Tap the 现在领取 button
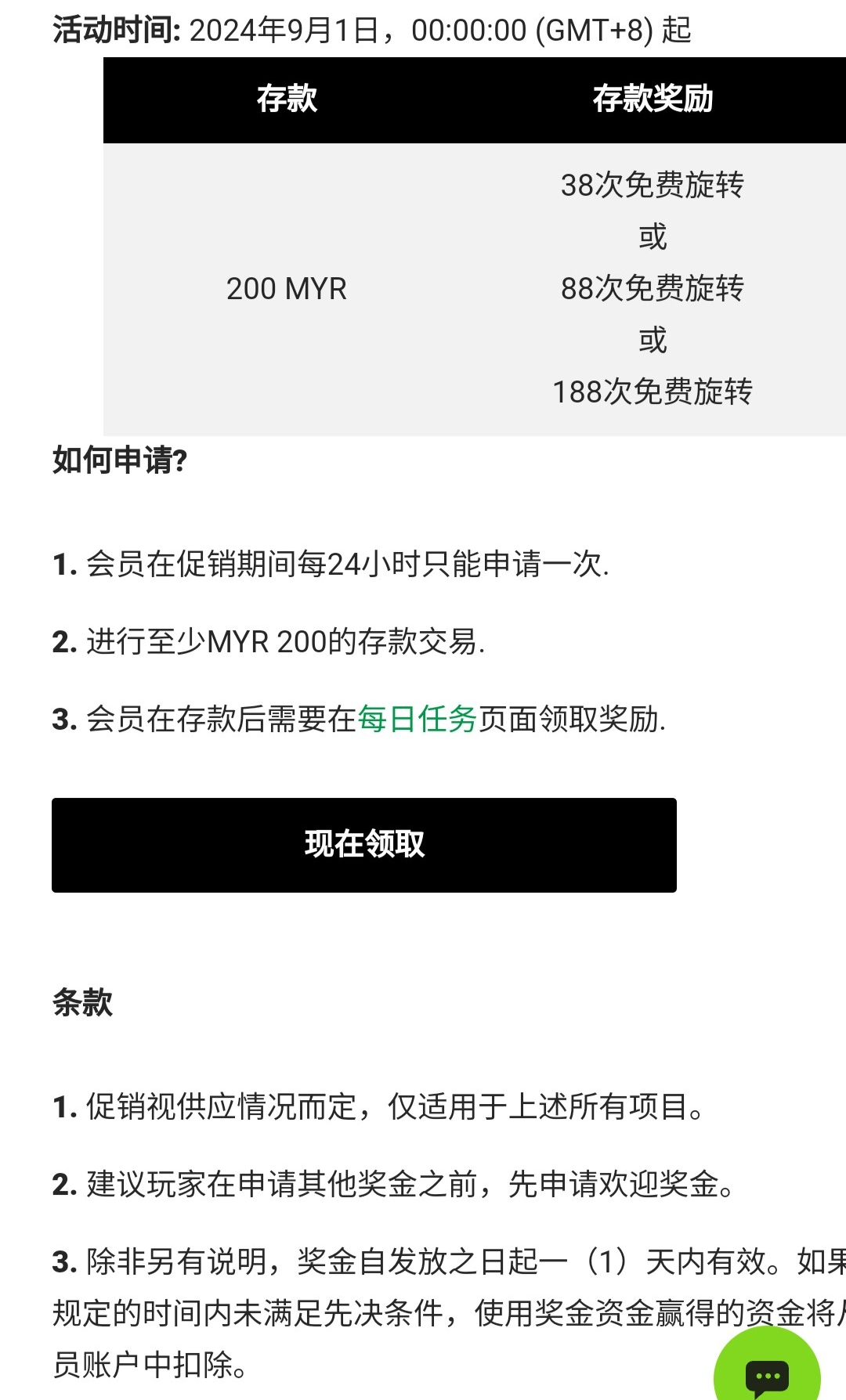This screenshot has height=1400, width=846. [x=364, y=845]
